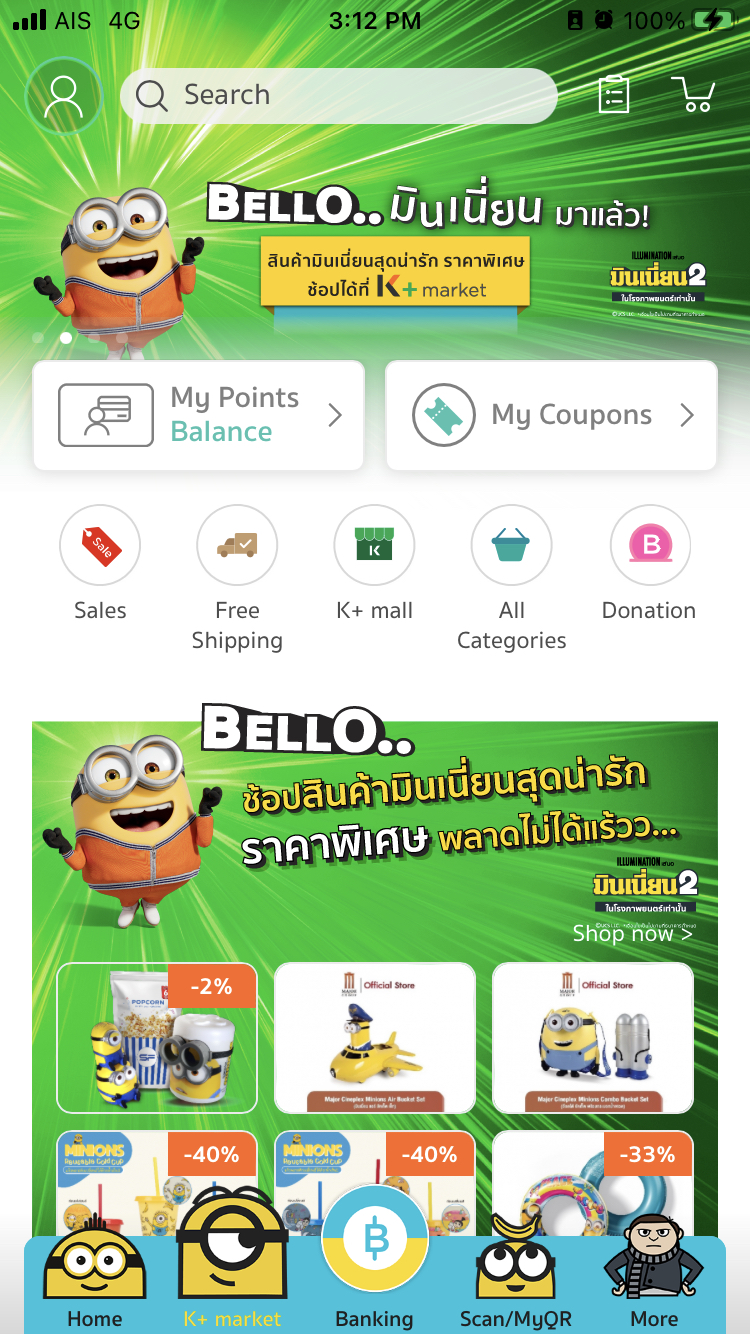
Task: Open the orders list clipboard icon
Action: pyautogui.click(x=613, y=95)
